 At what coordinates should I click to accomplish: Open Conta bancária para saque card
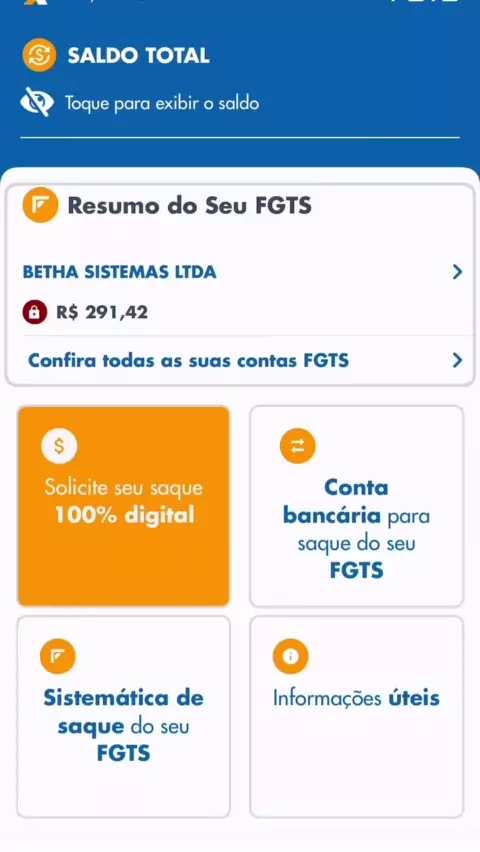pos(357,506)
